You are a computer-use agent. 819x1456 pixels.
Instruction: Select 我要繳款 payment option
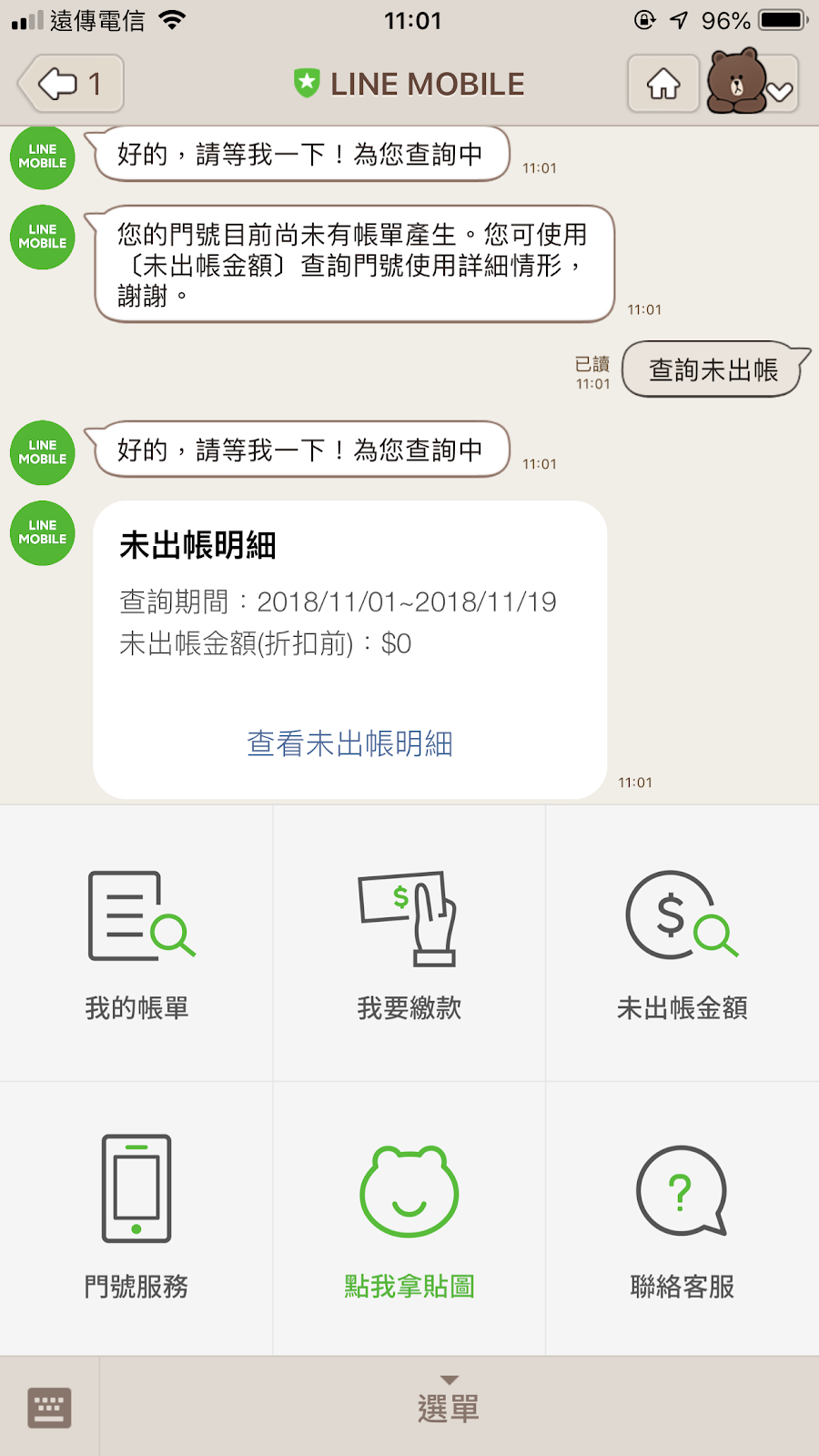(409, 944)
